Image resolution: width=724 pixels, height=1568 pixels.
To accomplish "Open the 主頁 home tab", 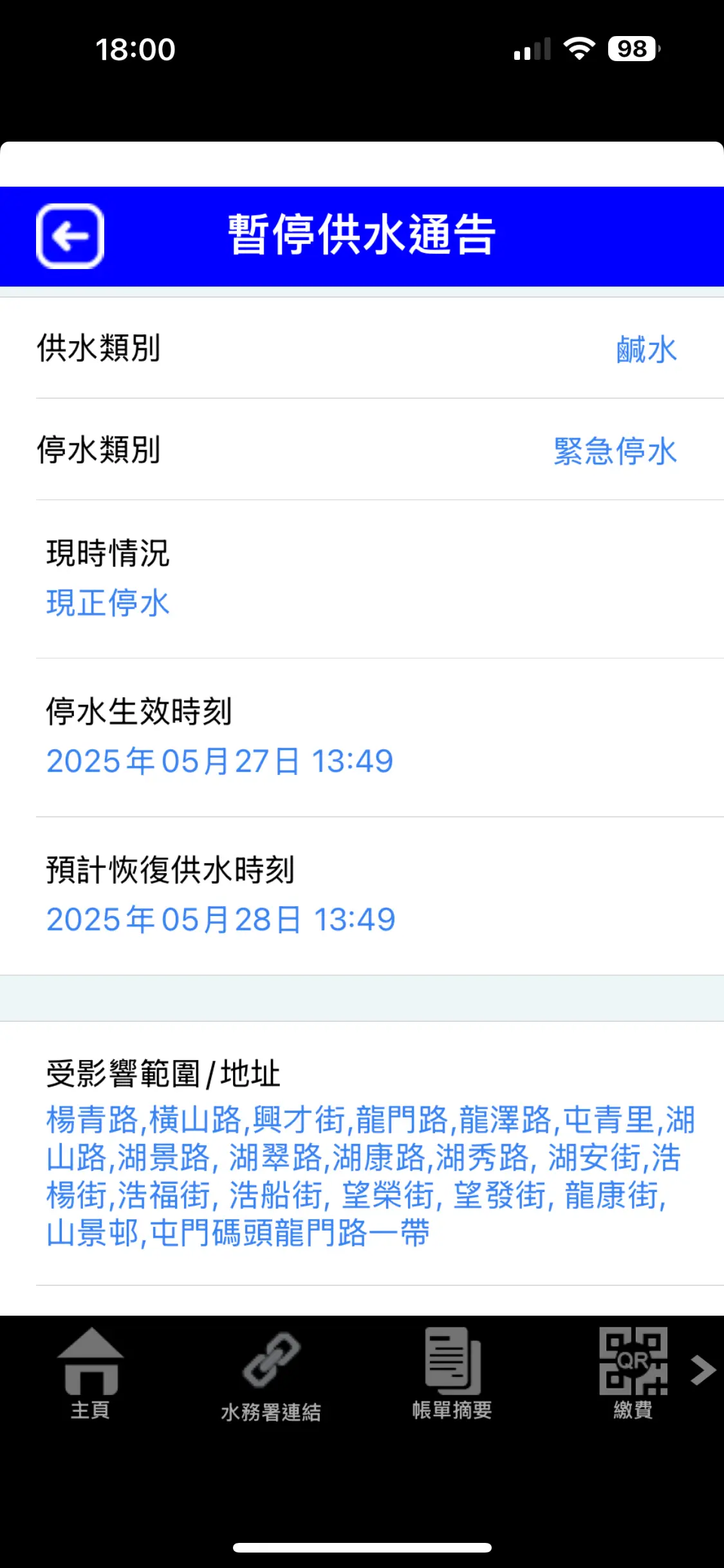I will pyautogui.click(x=90, y=1372).
